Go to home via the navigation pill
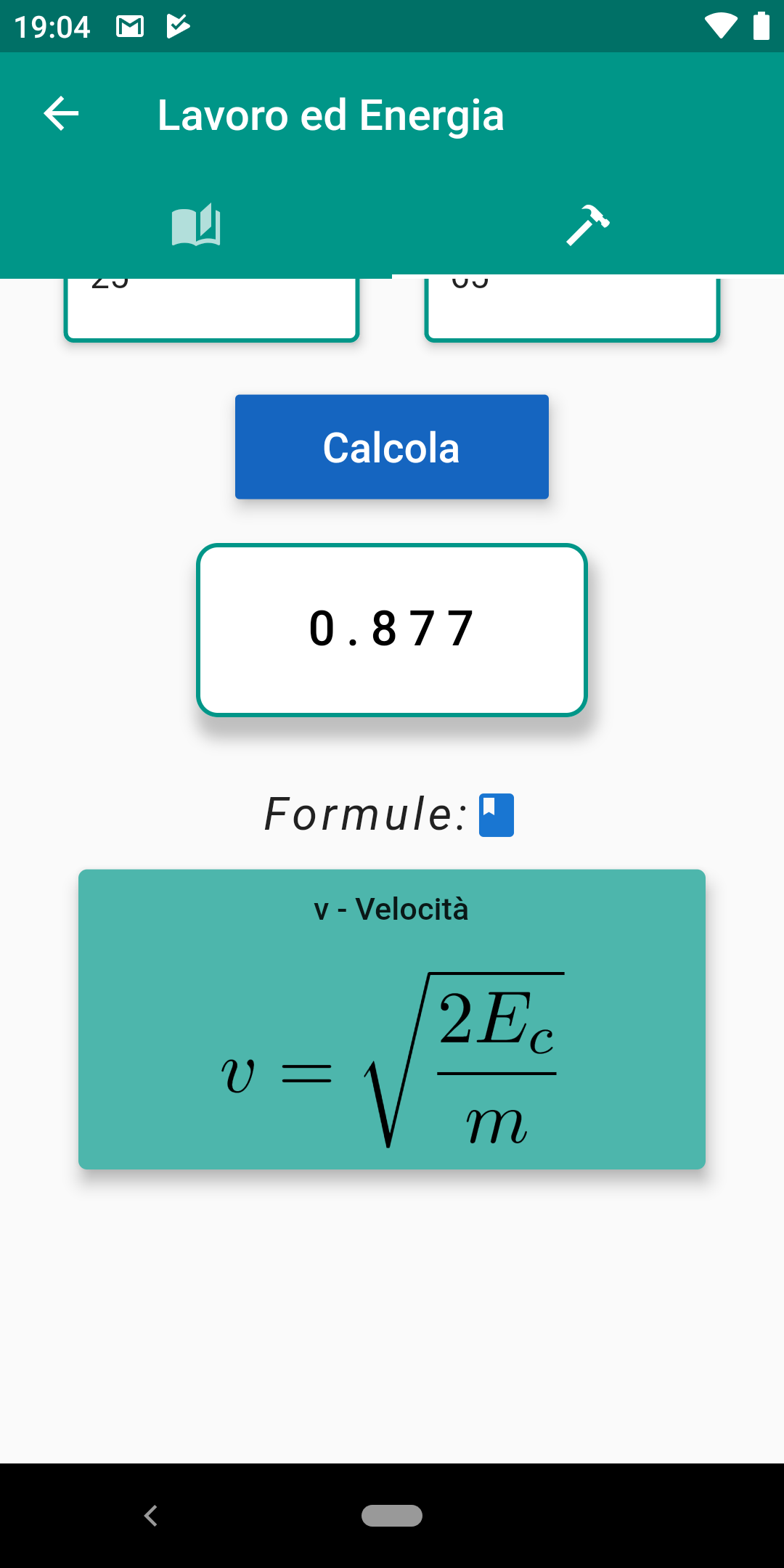Screen dimensions: 784x1568 pyautogui.click(x=392, y=1516)
